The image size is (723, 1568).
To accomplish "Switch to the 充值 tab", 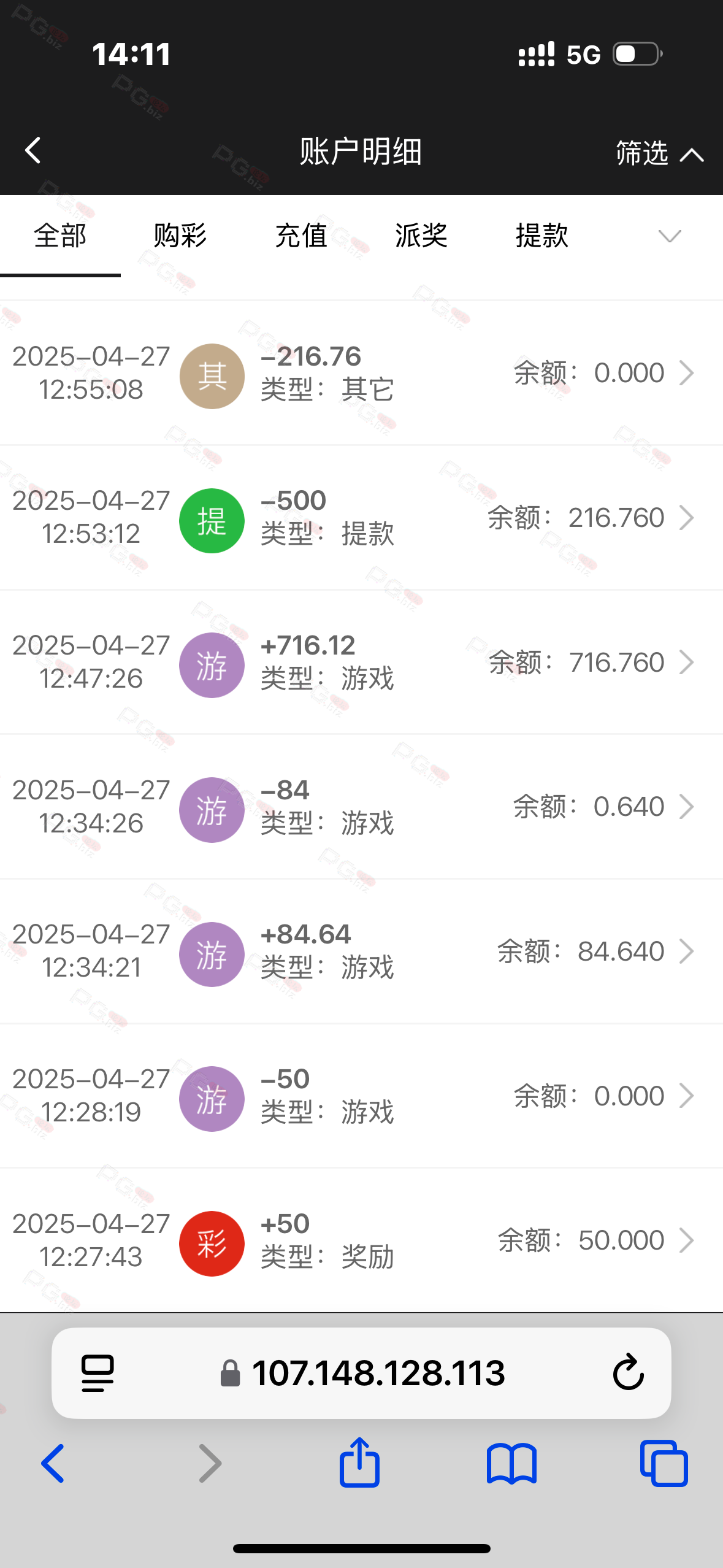I will pos(301,236).
